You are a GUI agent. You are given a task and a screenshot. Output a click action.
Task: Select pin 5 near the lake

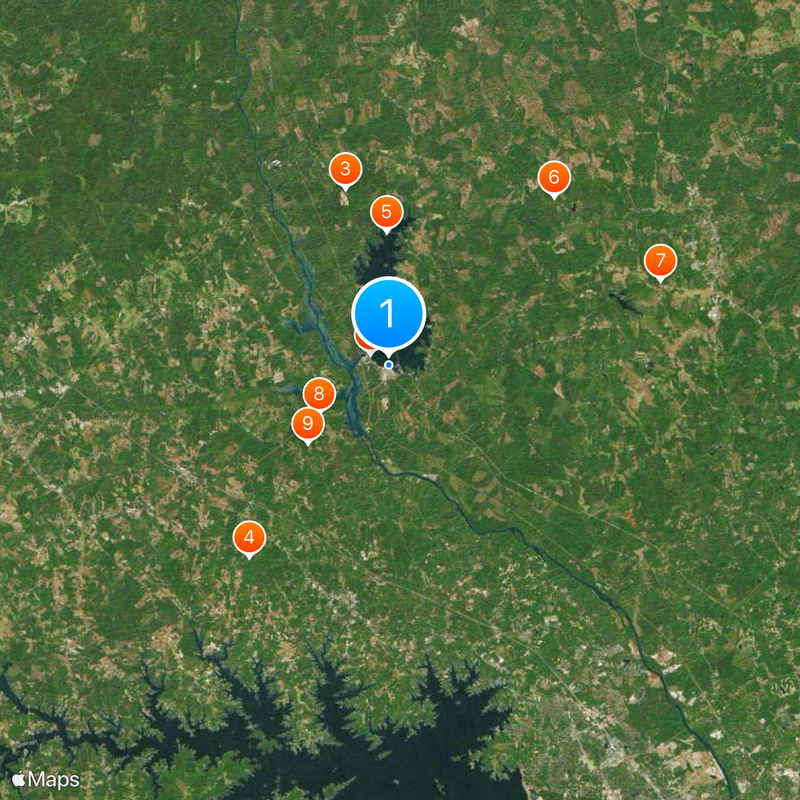coord(386,212)
